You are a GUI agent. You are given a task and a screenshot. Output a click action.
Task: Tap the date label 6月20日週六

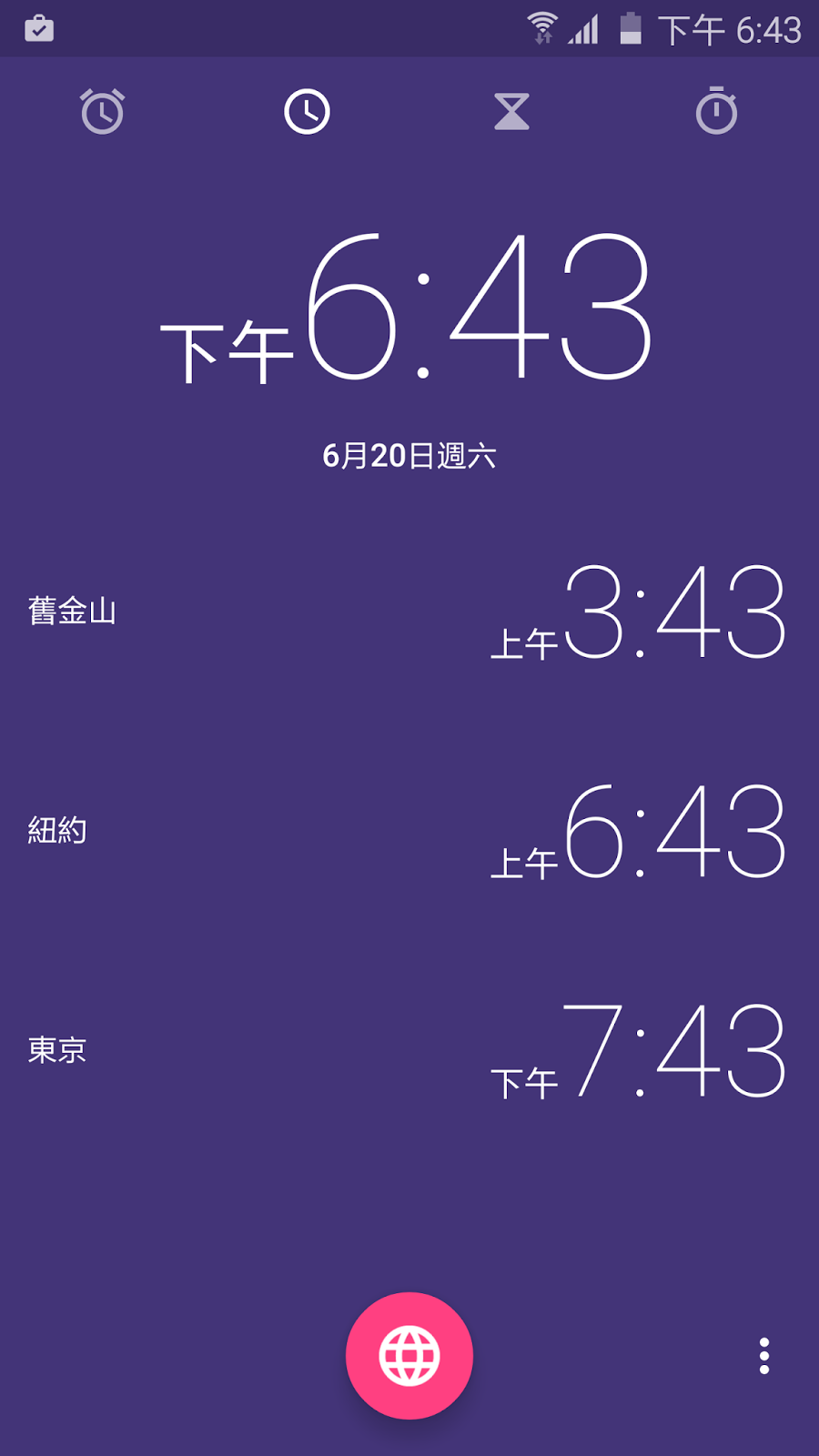409,455
